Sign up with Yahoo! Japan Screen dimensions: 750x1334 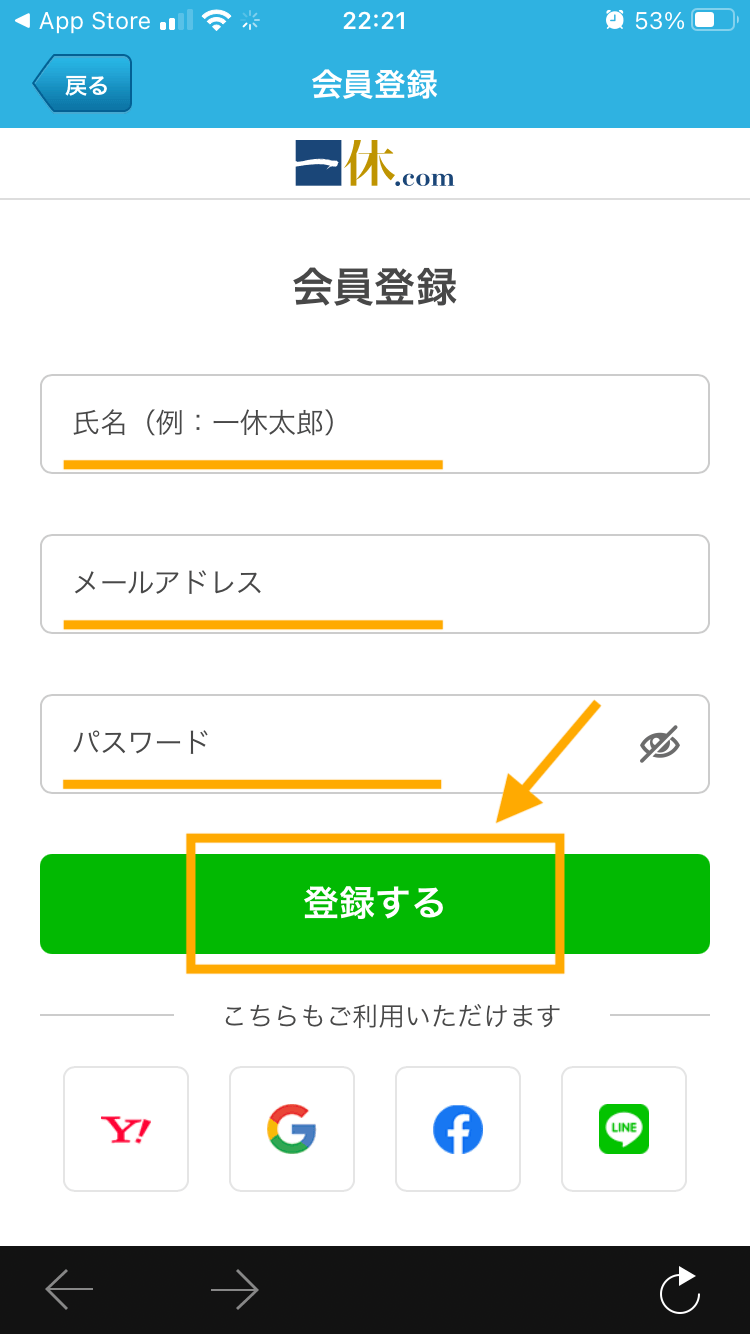point(126,1129)
